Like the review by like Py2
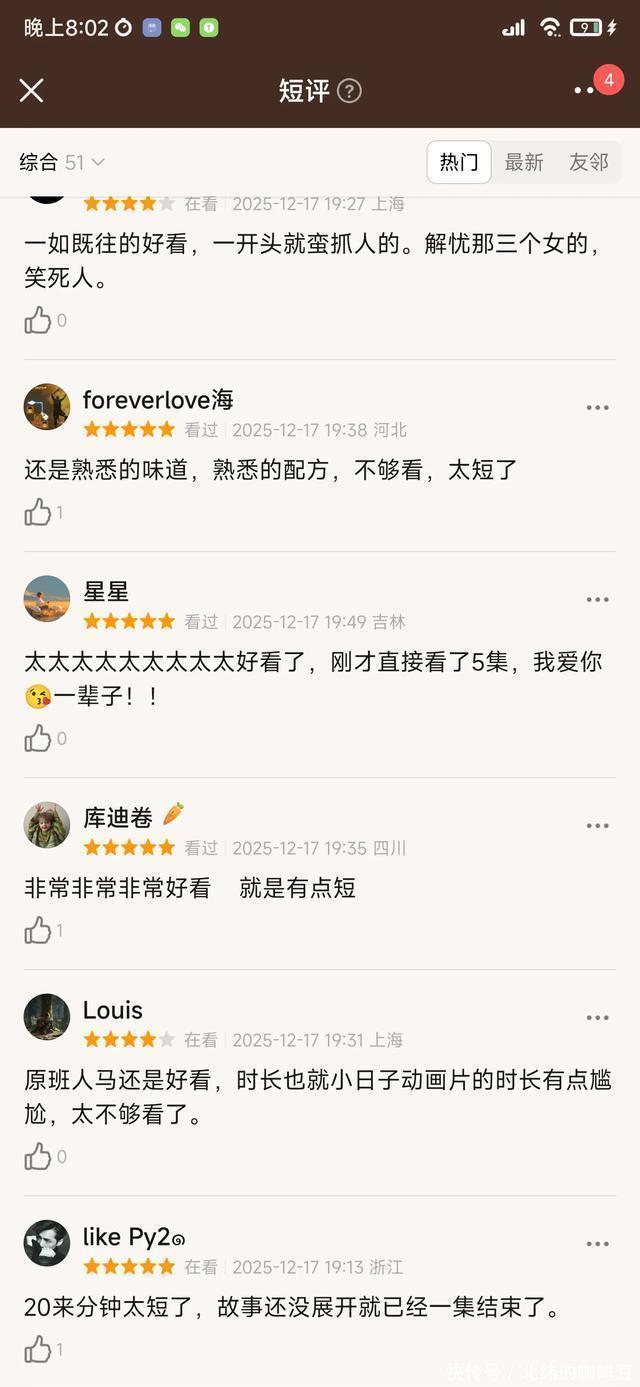Screen dimensions: 640x1387 (38, 1348)
